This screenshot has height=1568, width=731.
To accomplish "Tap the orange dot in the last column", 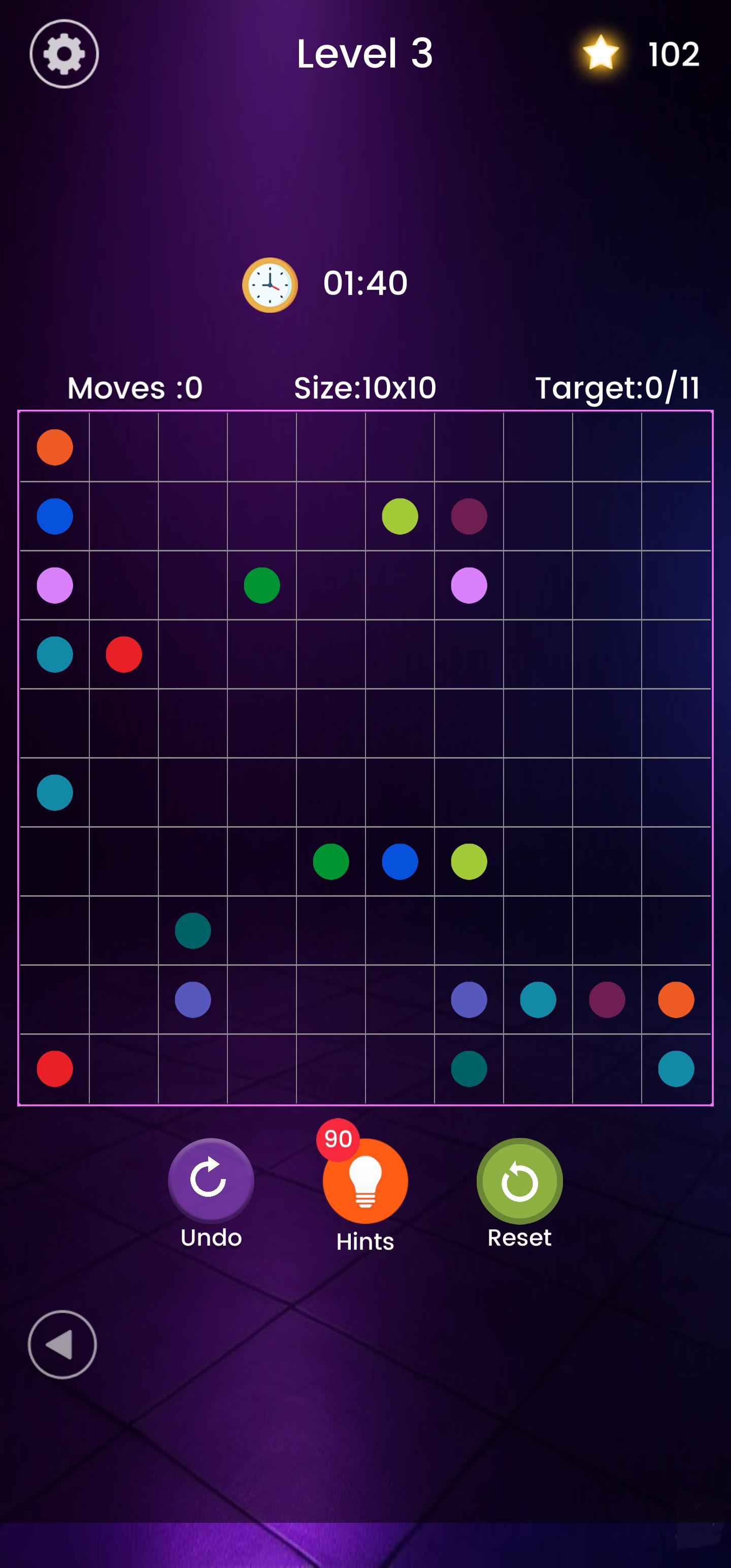I will tap(676, 999).
